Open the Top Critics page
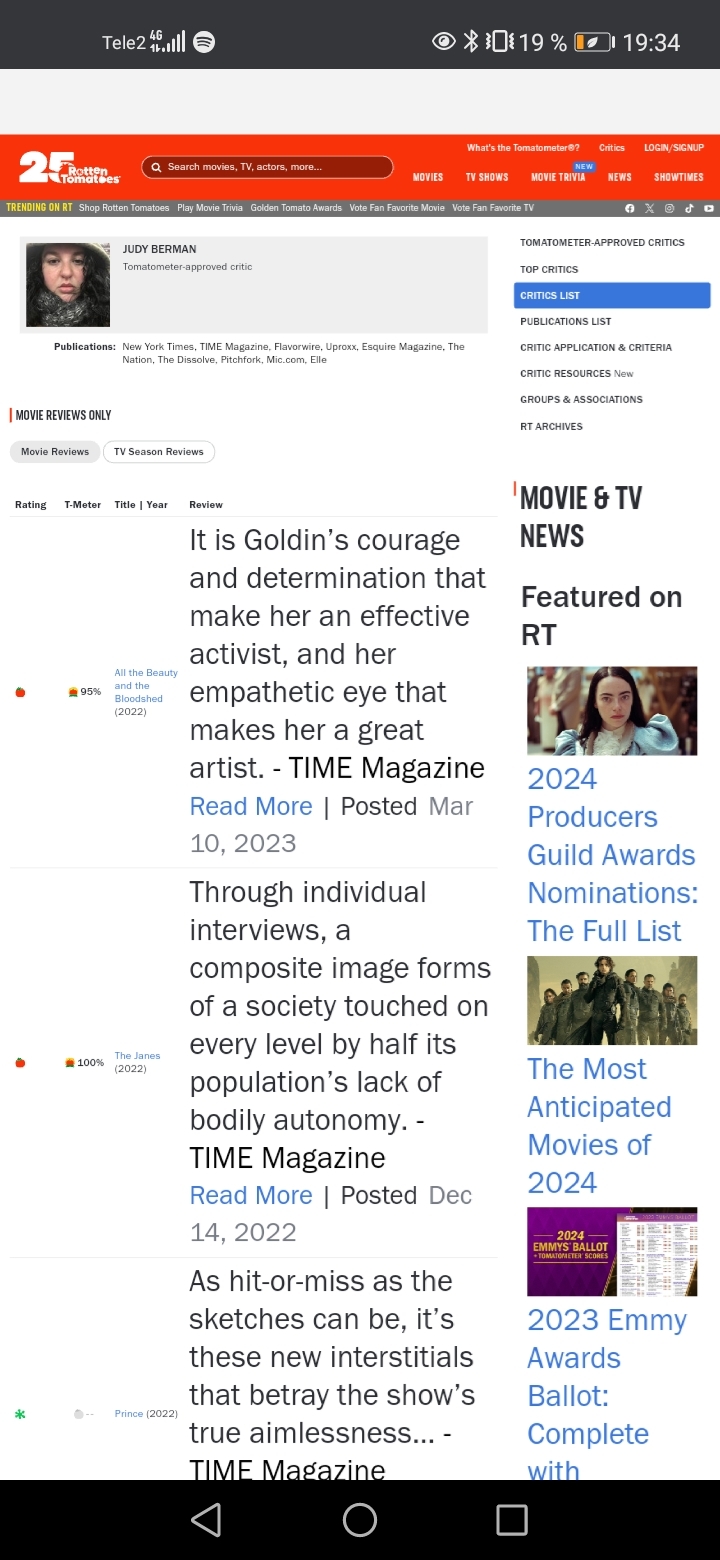720x1560 pixels. point(549,269)
